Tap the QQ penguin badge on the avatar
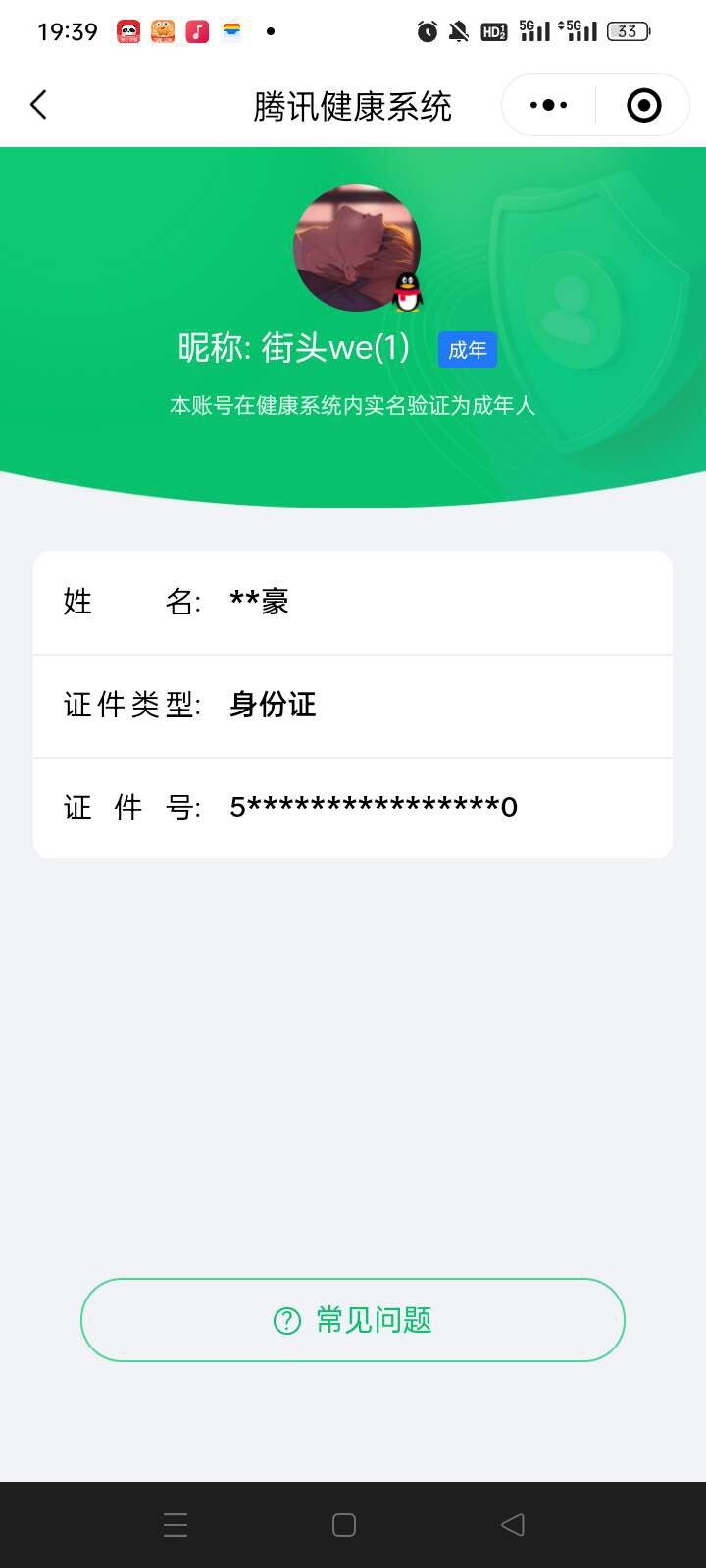The image size is (706, 1568). [407, 291]
